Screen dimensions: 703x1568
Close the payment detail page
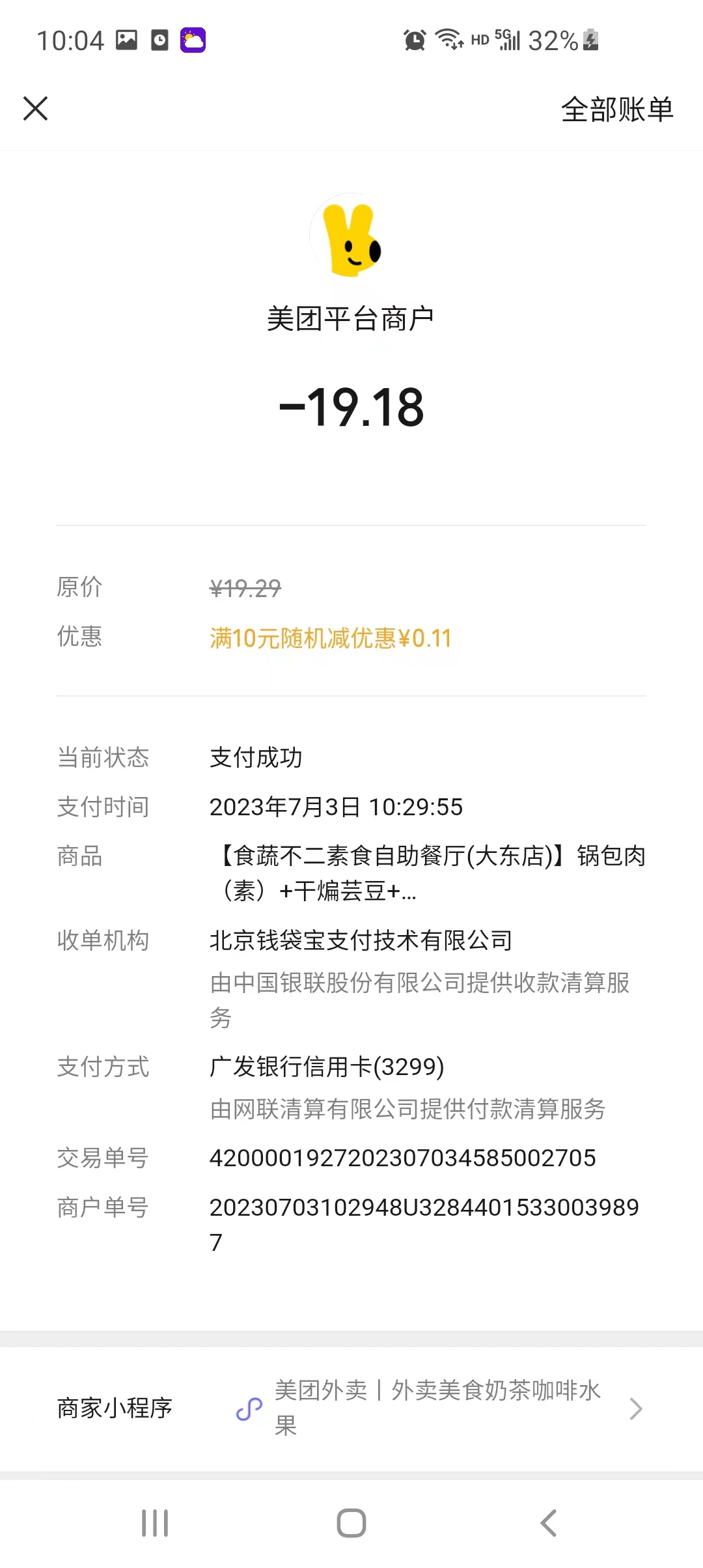point(36,109)
